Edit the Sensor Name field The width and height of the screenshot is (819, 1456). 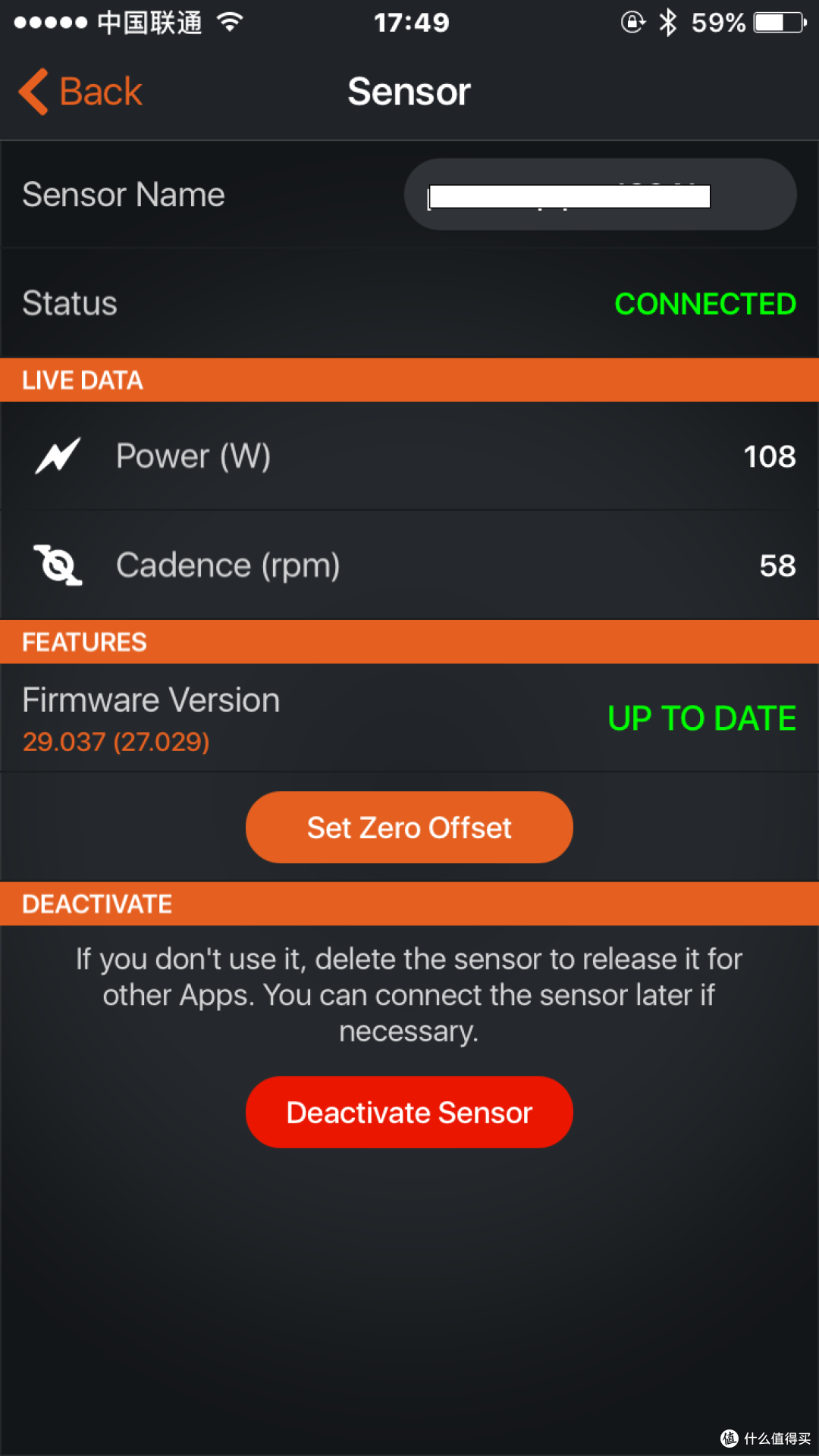coord(600,195)
